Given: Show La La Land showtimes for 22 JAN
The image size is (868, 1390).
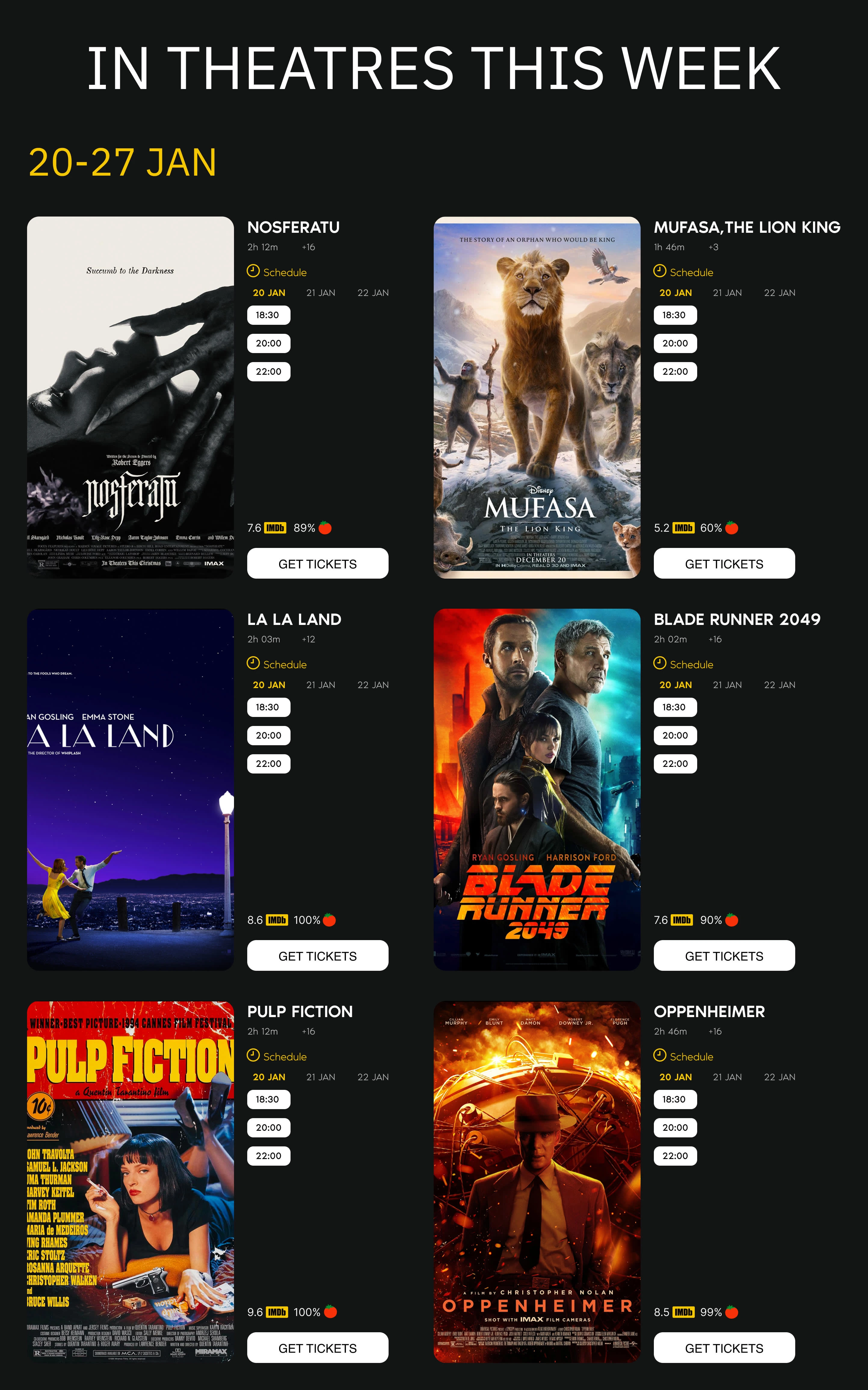Looking at the screenshot, I should tap(373, 685).
